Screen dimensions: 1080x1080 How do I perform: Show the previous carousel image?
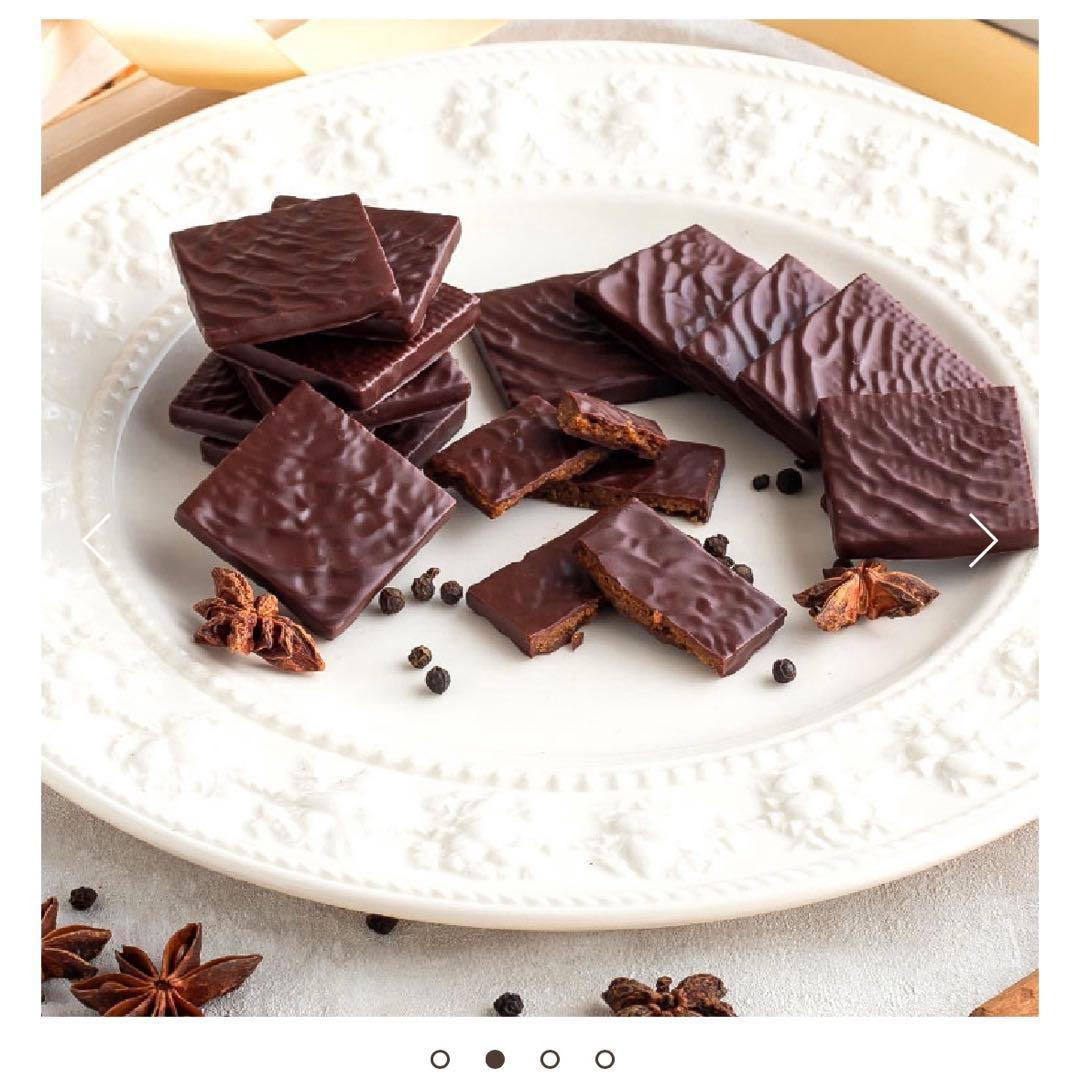point(97,540)
